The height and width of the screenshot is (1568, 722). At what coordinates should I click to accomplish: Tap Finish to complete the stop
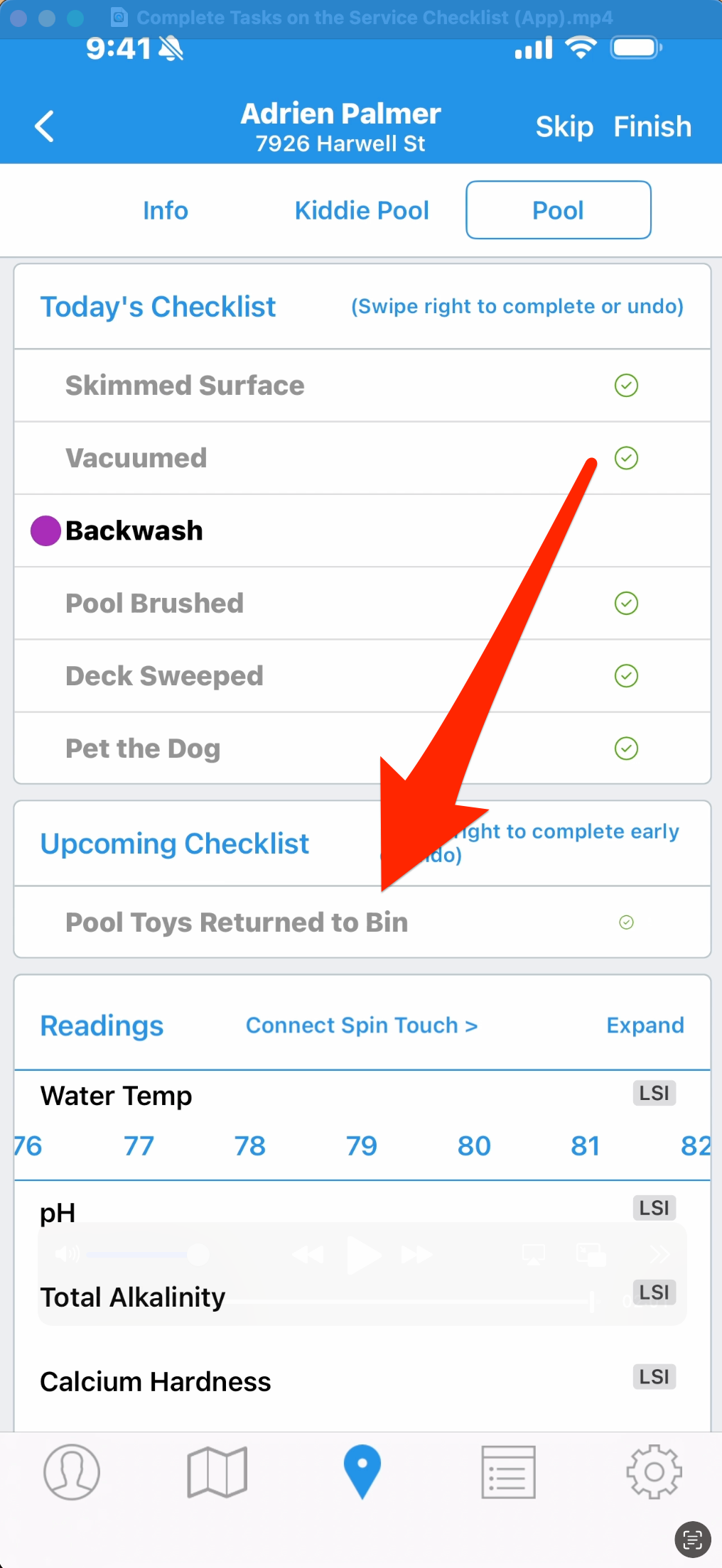pyautogui.click(x=652, y=127)
